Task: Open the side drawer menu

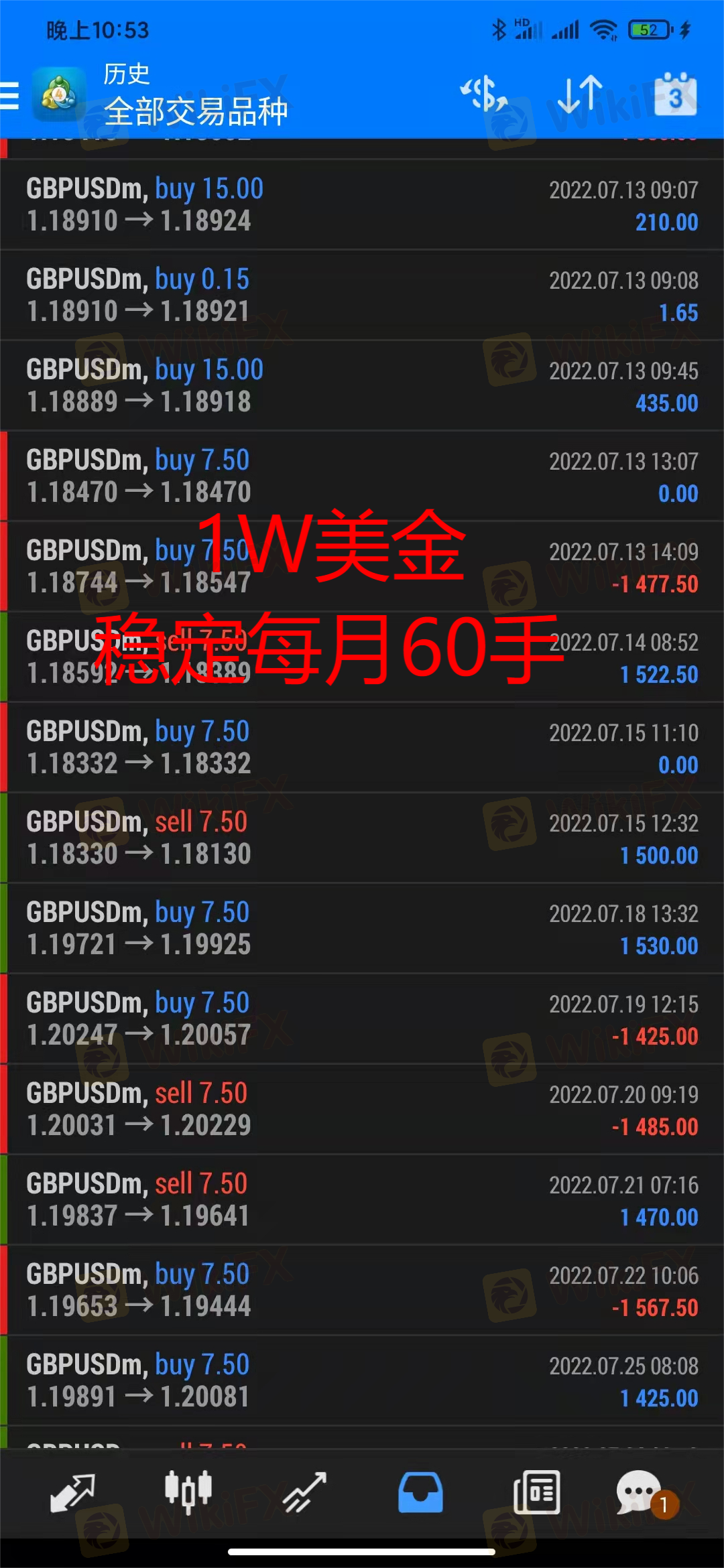Action: [11, 95]
